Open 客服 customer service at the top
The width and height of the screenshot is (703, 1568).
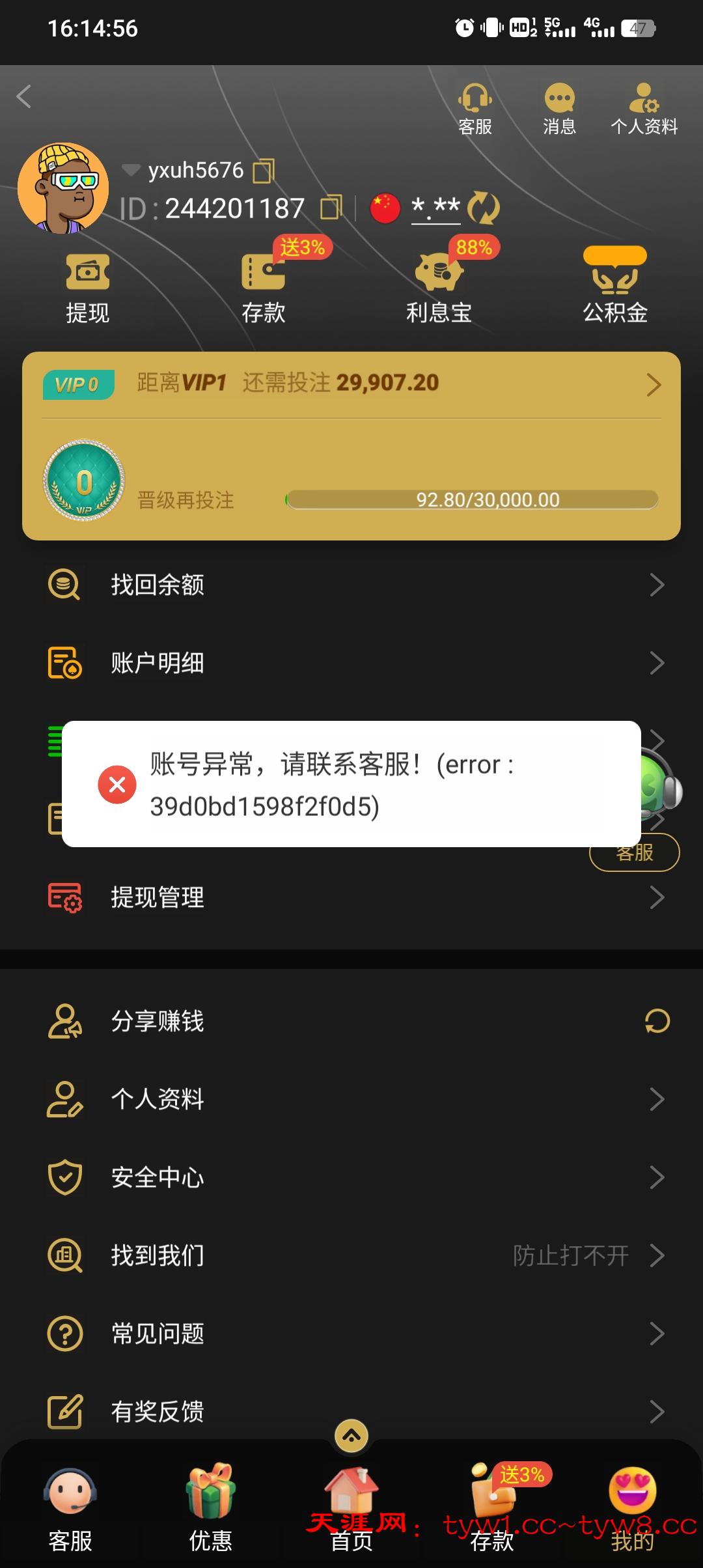(x=475, y=109)
